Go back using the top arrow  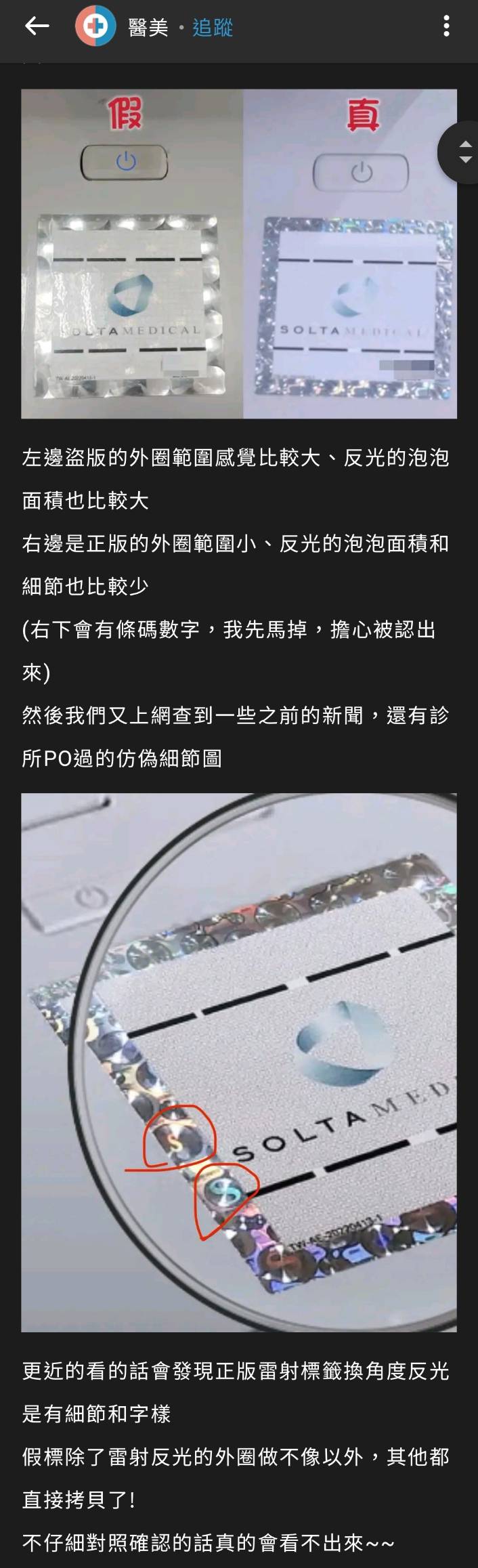[37, 26]
